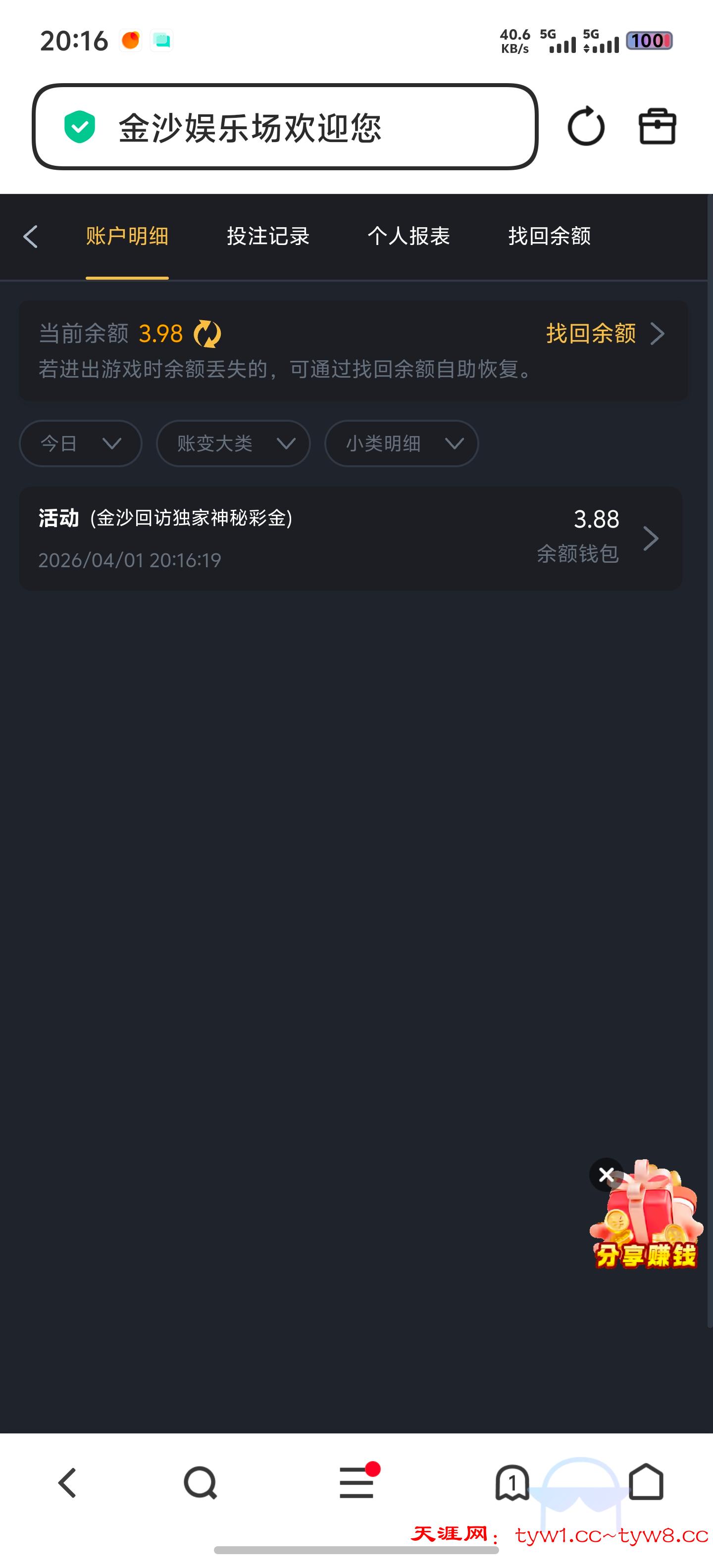Tap the page refresh icon beside the address bar
This screenshot has width=713, height=1568.
[586, 125]
